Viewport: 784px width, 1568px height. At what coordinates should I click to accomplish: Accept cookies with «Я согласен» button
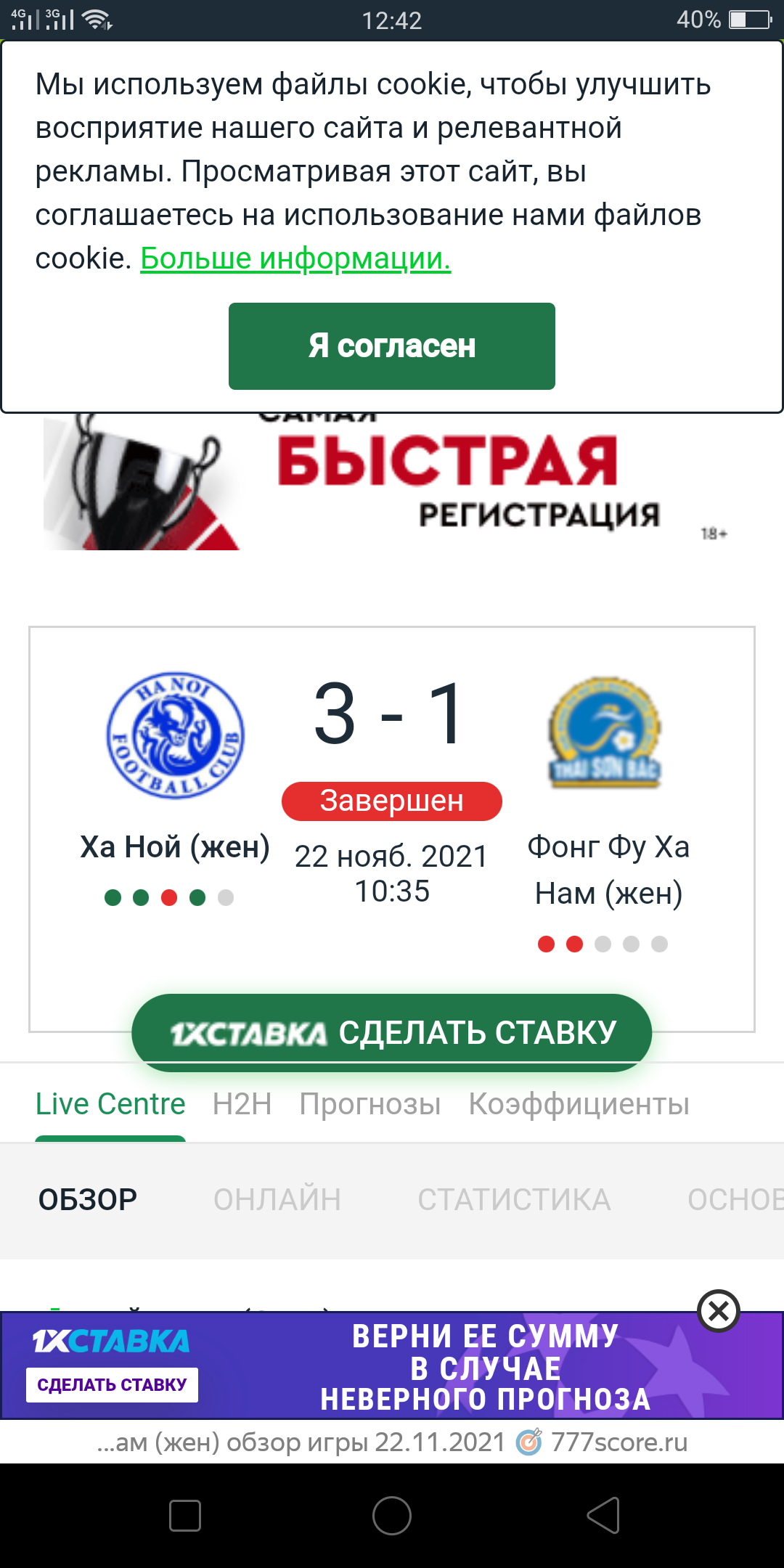[x=391, y=346]
